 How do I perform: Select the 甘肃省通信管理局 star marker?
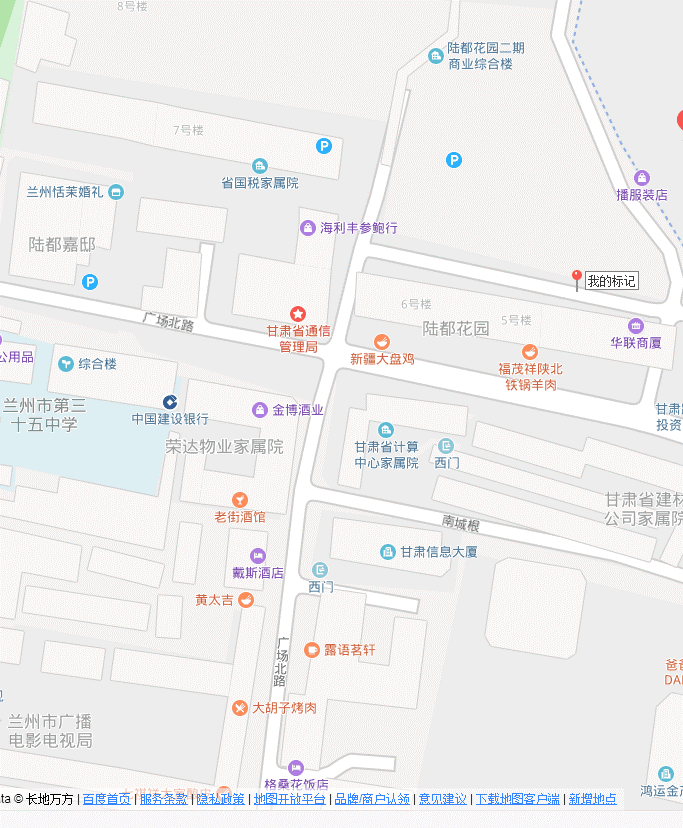pos(298,314)
